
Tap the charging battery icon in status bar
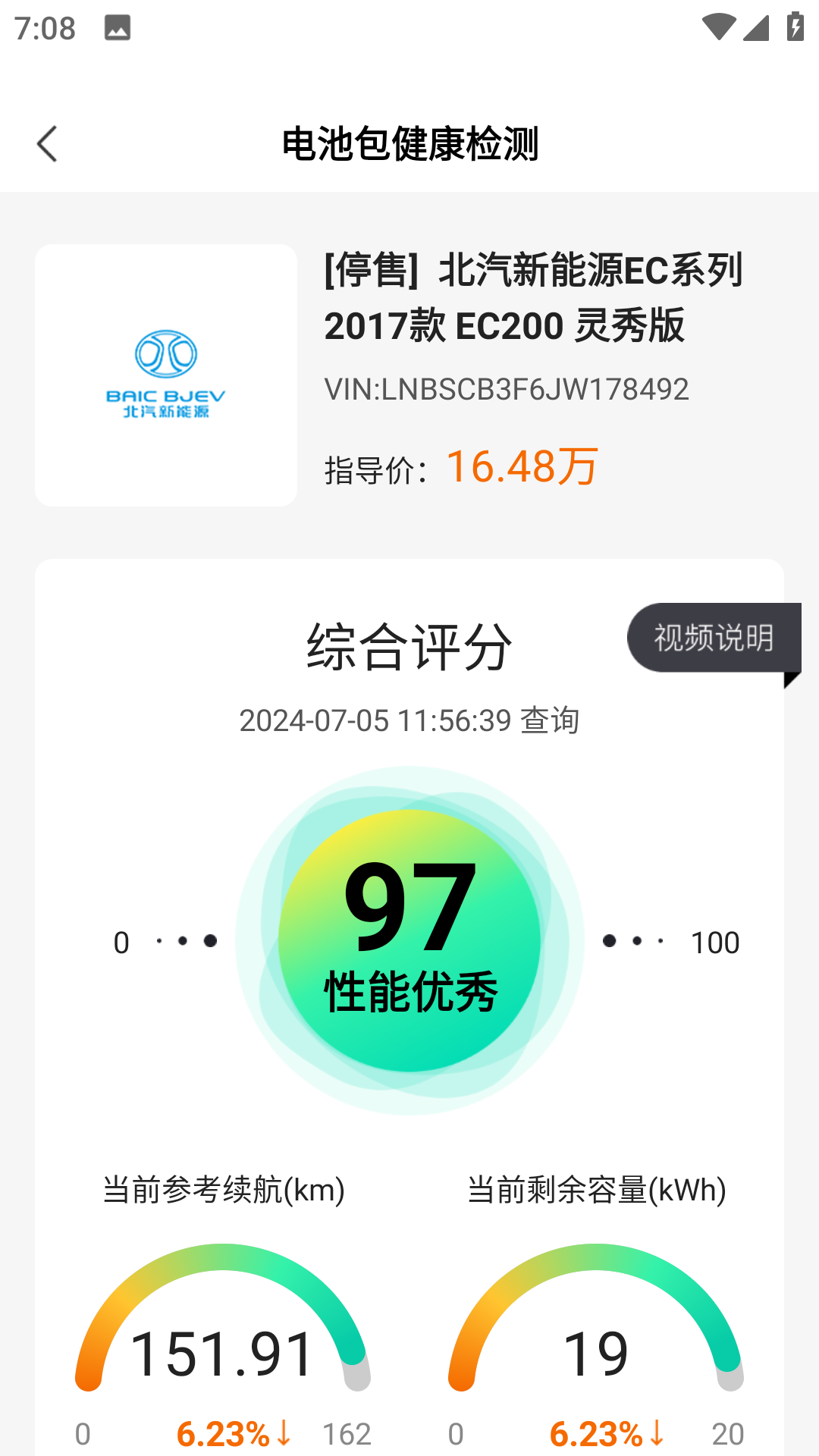pyautogui.click(x=794, y=27)
